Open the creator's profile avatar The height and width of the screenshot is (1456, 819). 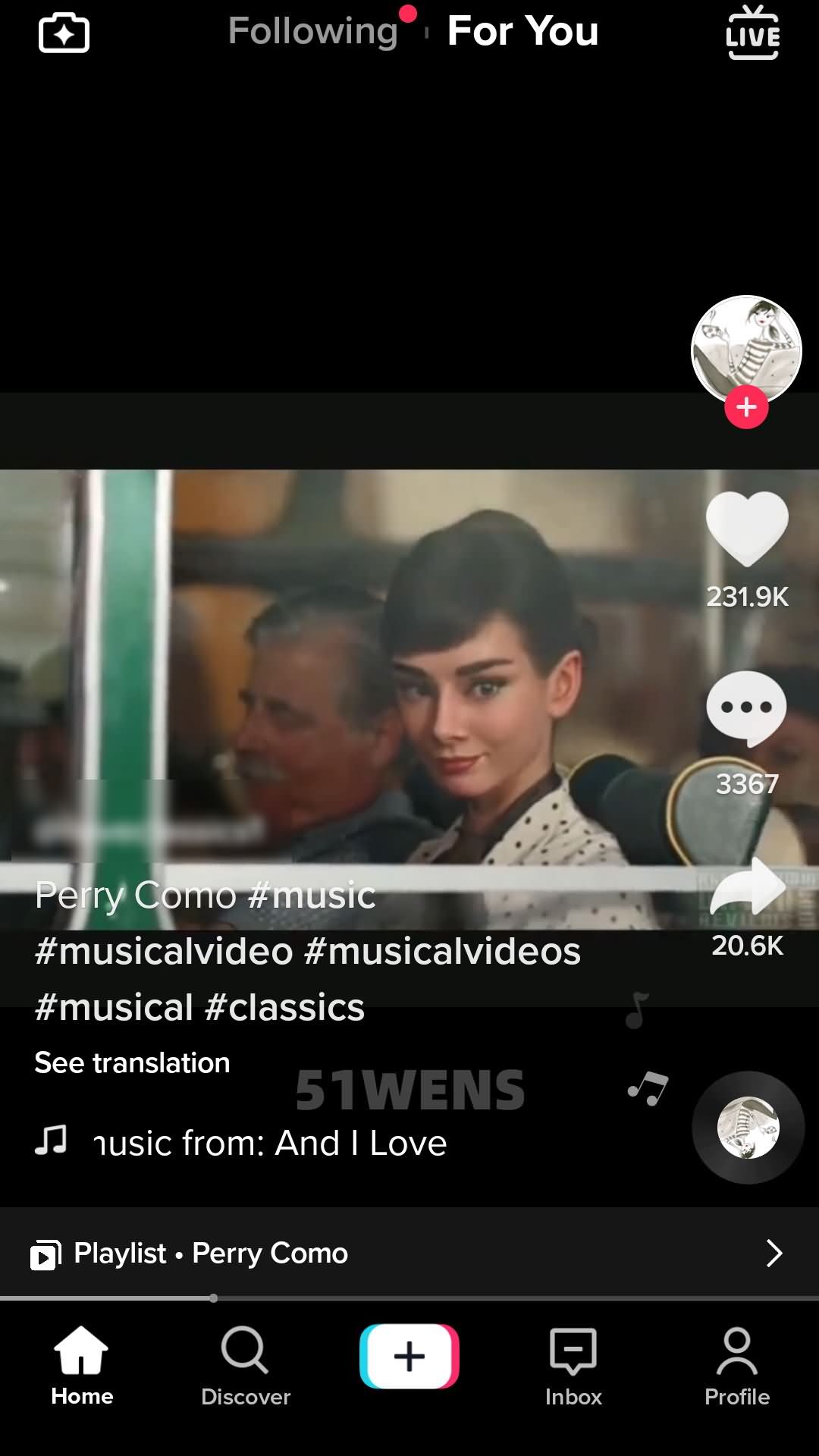click(746, 350)
